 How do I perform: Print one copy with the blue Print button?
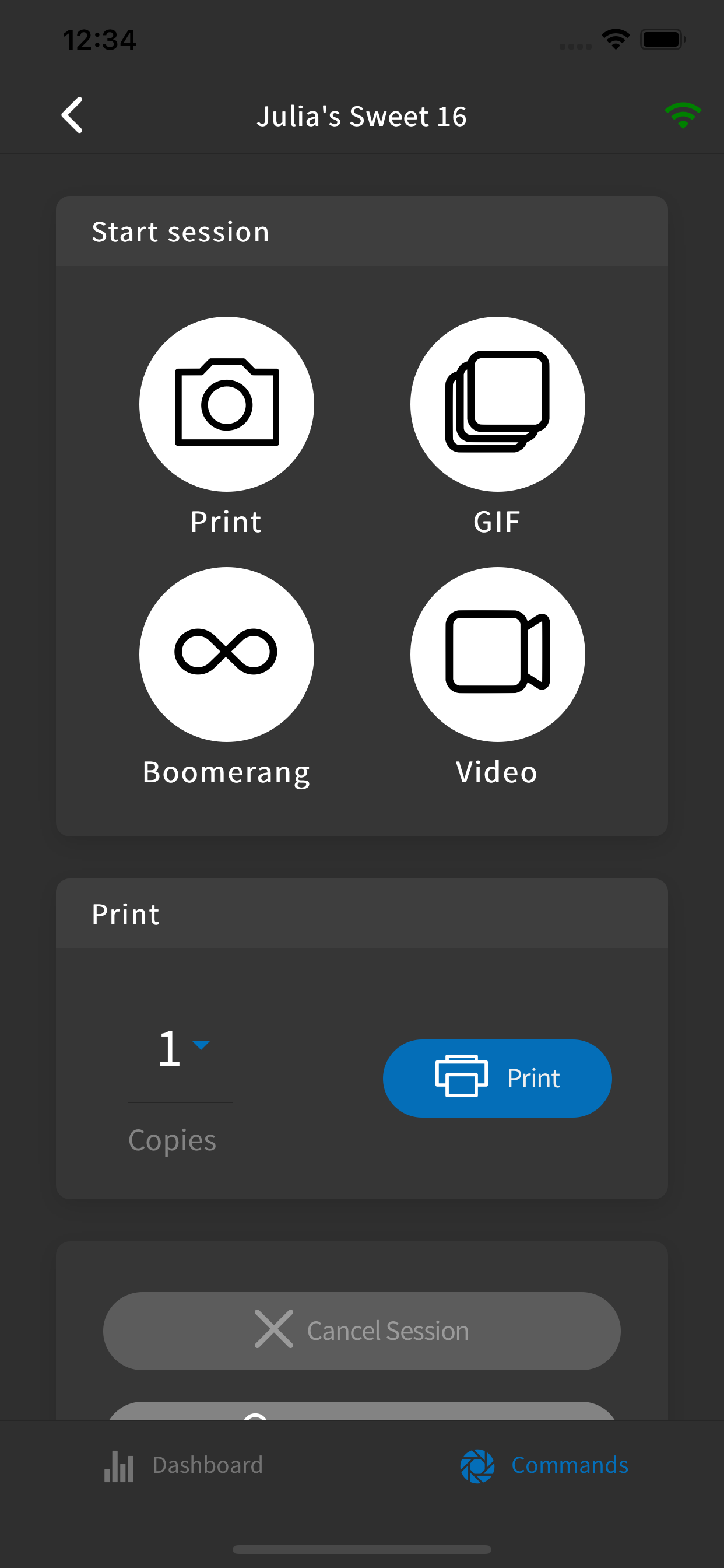pyautogui.click(x=497, y=1077)
